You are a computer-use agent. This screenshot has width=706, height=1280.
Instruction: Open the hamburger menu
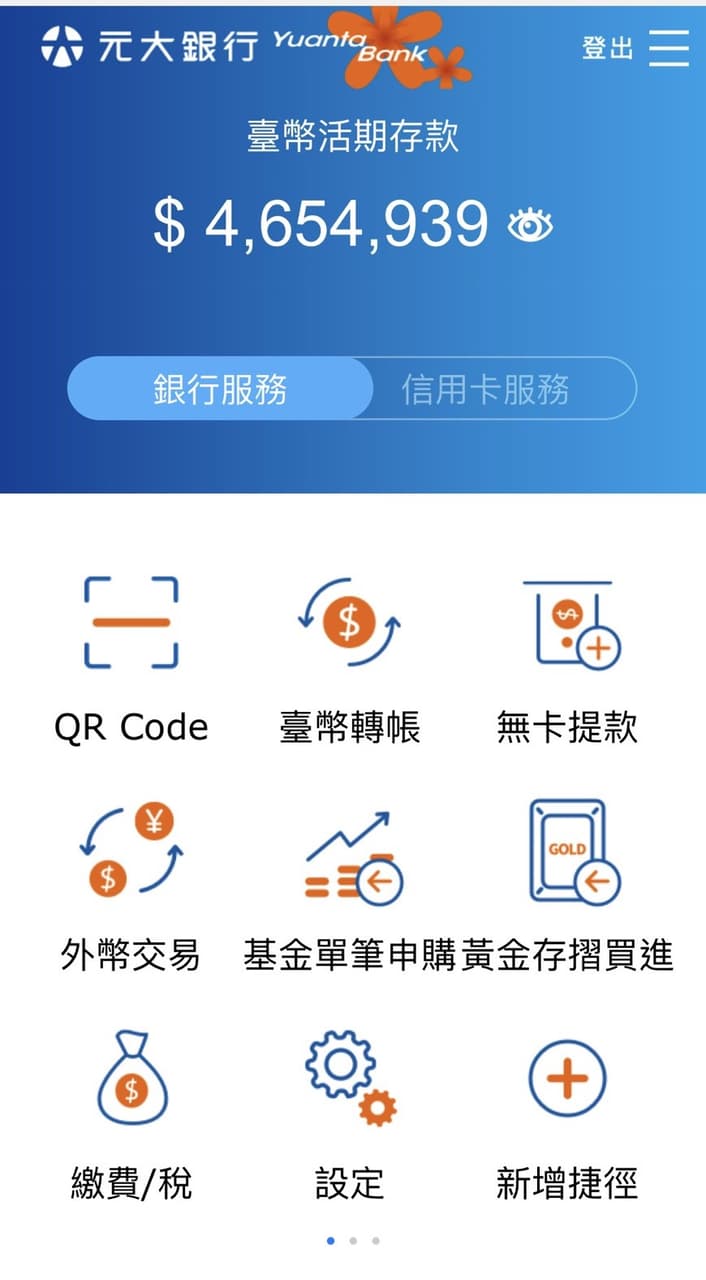pos(668,47)
